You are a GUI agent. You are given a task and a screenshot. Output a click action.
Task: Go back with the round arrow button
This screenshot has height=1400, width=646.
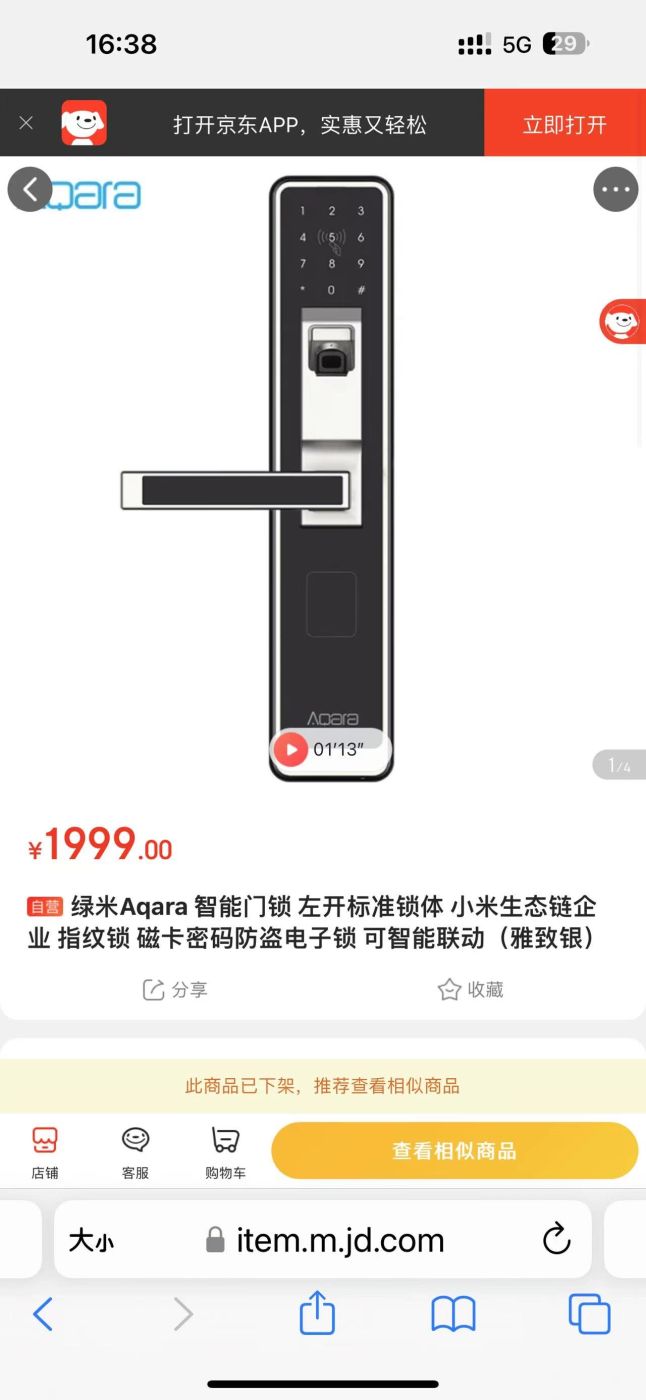coord(30,190)
